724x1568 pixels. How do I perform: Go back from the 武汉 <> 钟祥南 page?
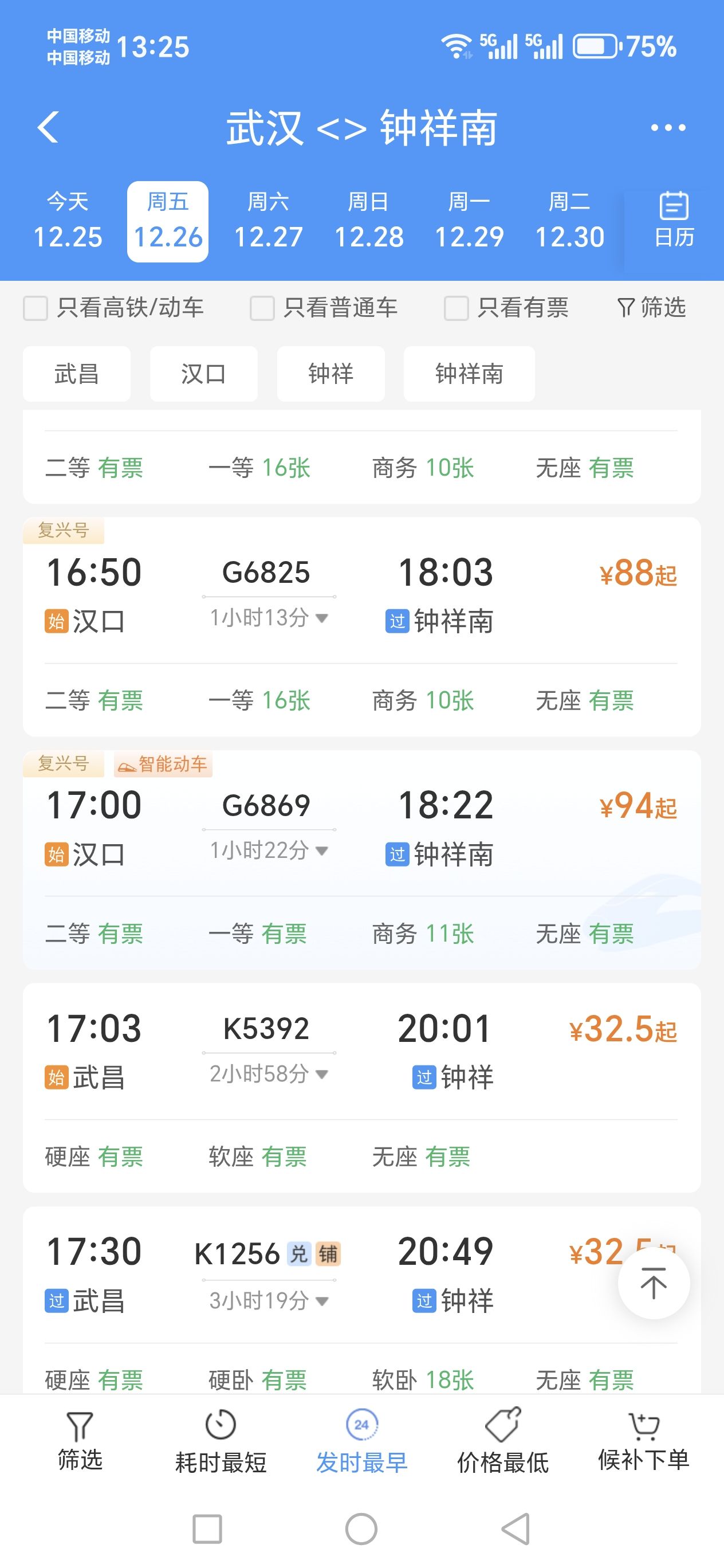tap(49, 128)
